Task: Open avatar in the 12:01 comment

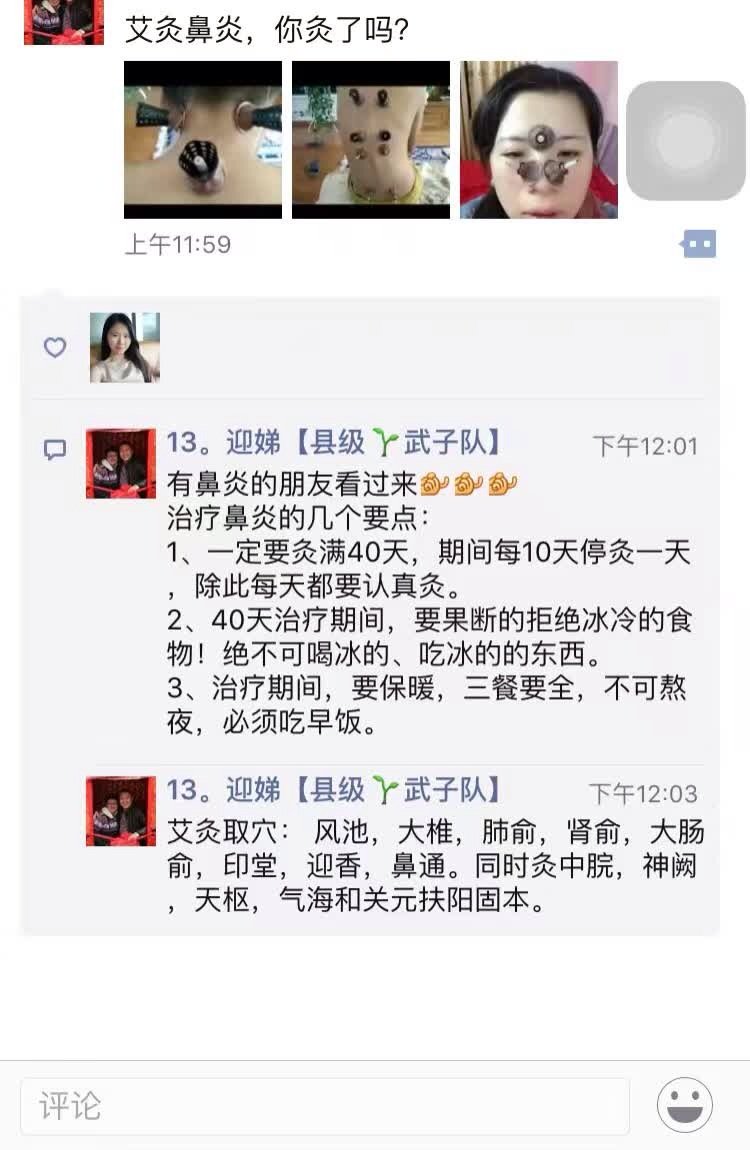Action: 121,464
